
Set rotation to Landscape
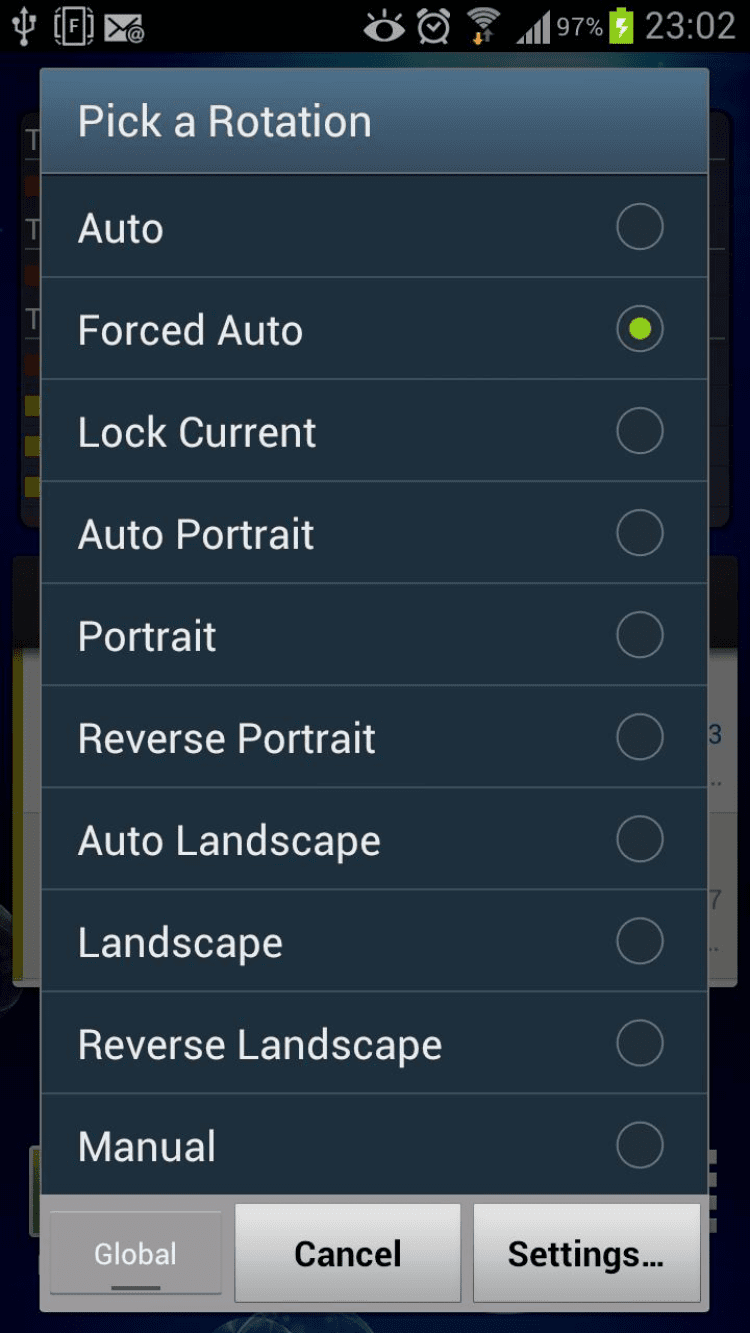(374, 942)
